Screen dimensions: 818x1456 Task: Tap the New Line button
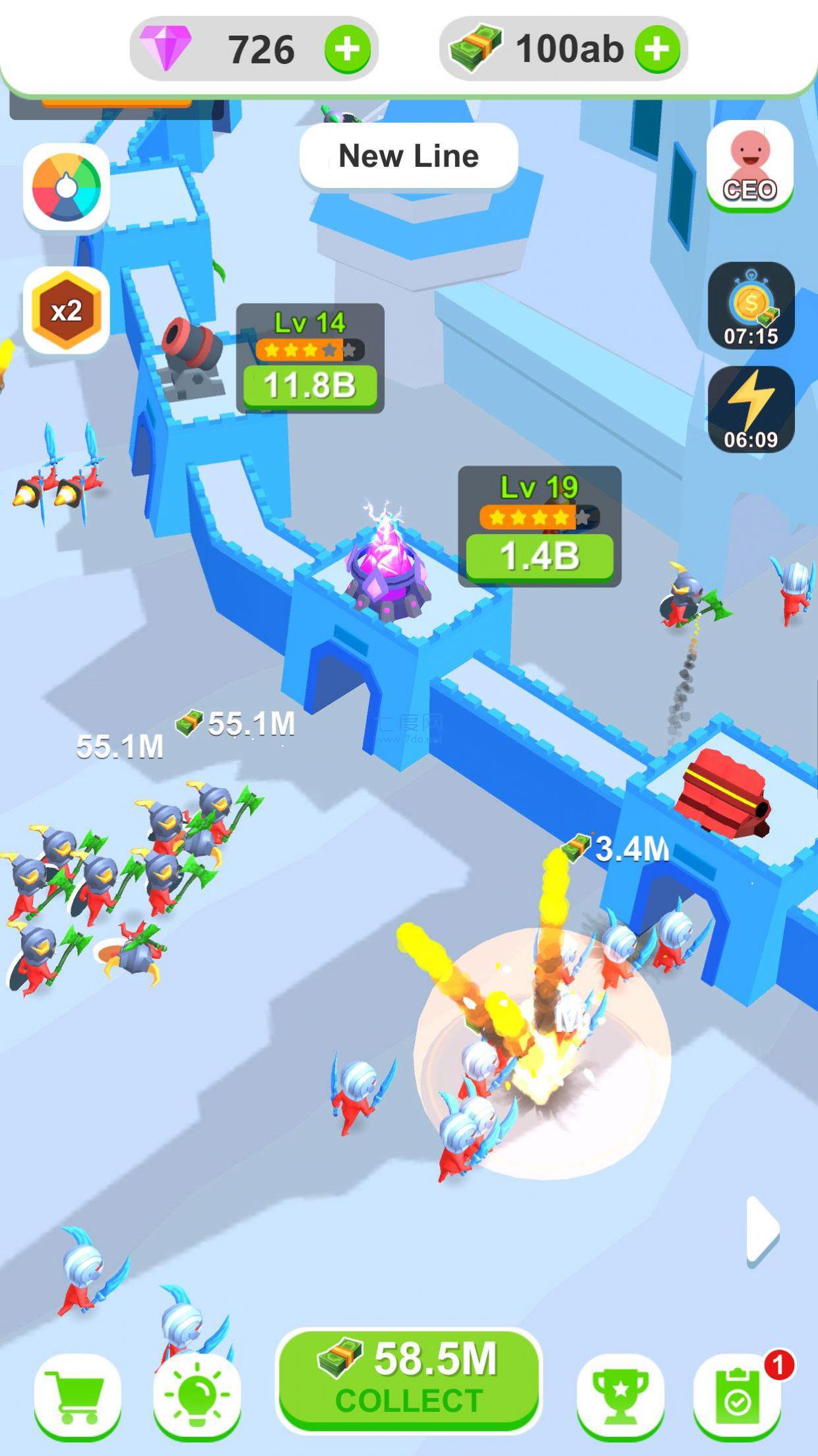(408, 156)
